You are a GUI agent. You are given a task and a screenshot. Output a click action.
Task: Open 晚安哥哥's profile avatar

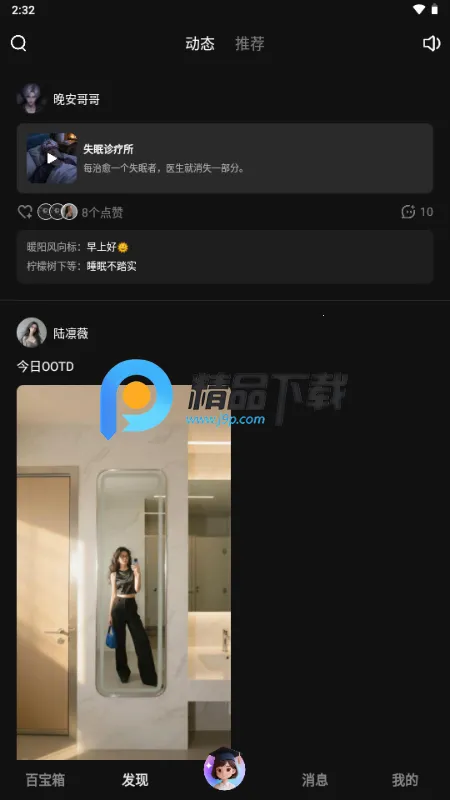pyautogui.click(x=32, y=99)
